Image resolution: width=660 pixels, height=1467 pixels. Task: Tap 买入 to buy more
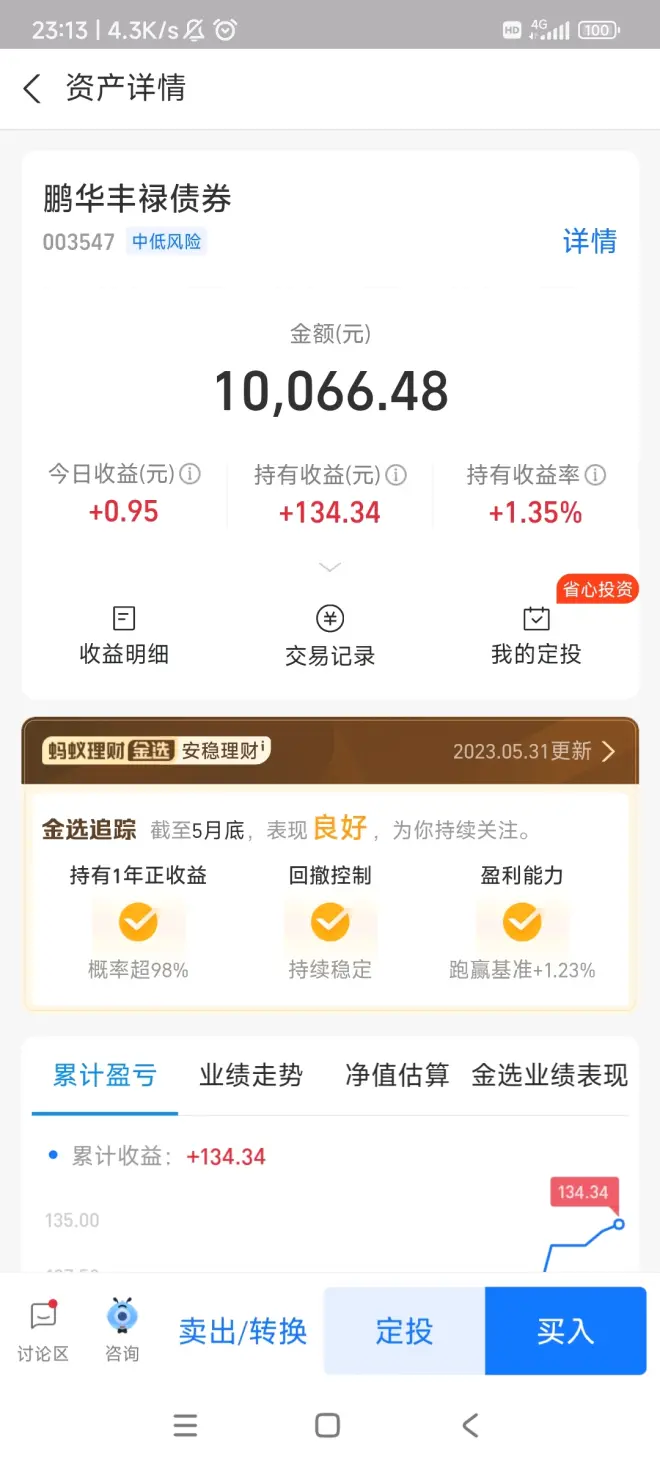point(565,1331)
